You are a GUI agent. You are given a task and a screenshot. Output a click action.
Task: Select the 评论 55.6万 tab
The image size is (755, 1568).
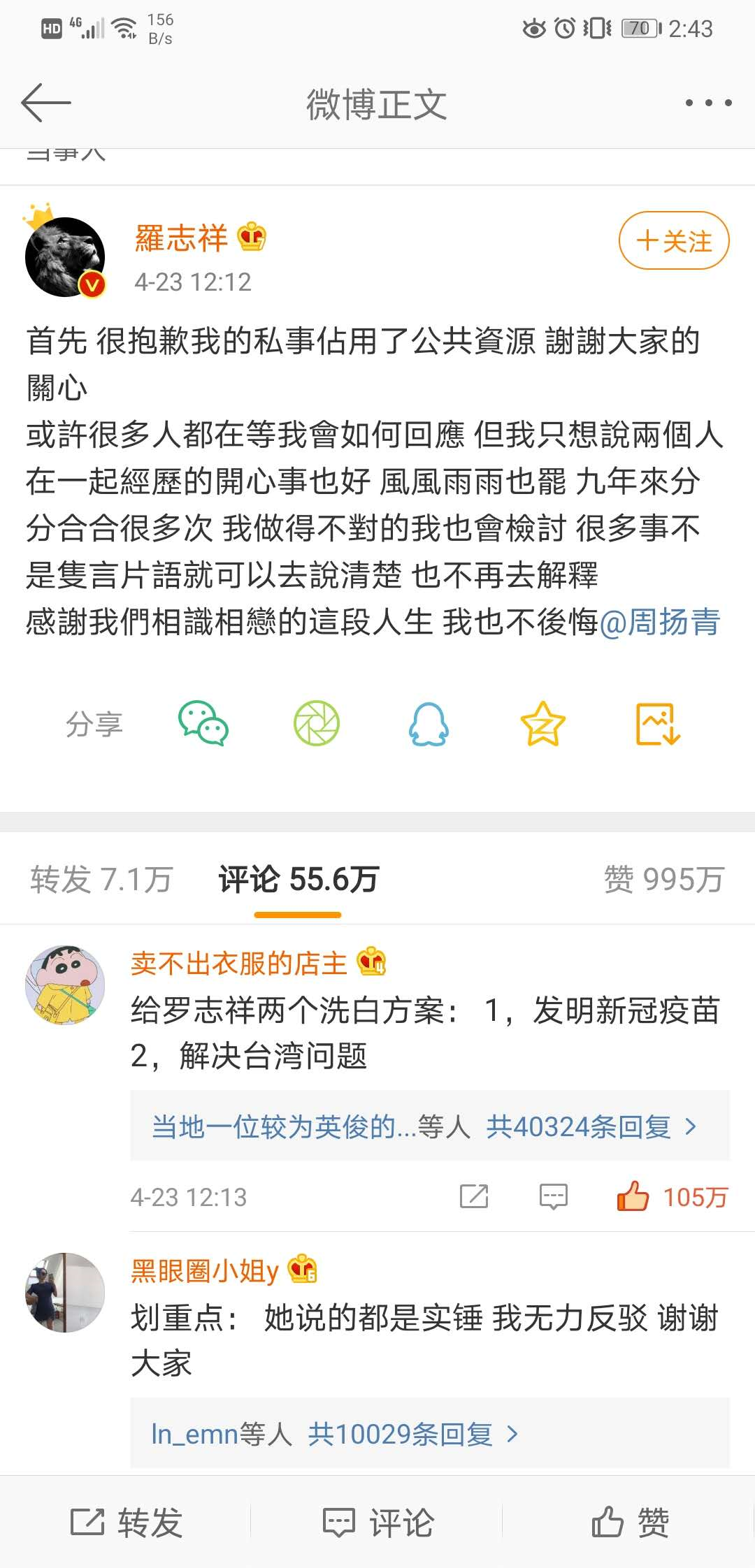(298, 879)
